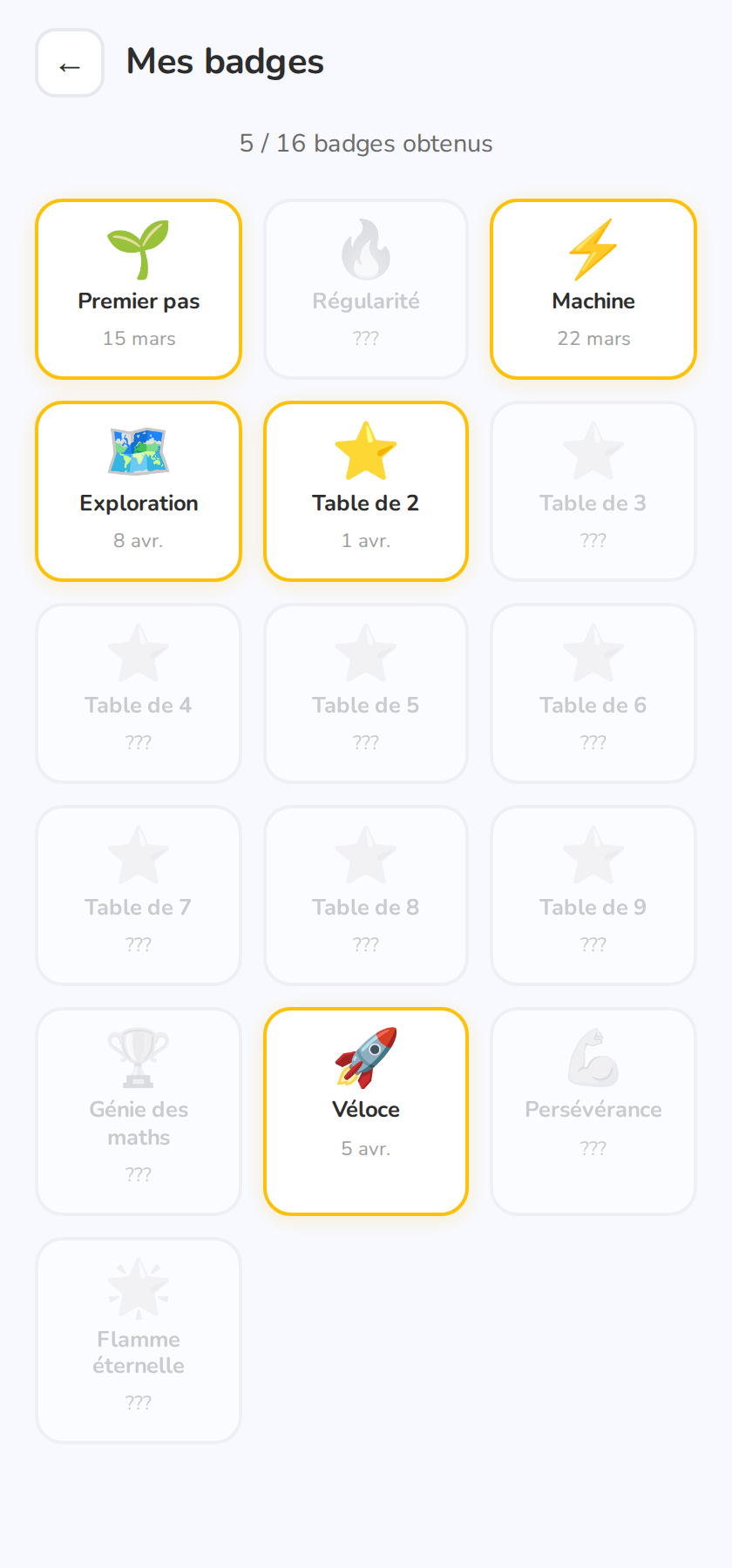The image size is (732, 1568).
Task: Click the Table de 9 badge card
Action: tap(593, 895)
